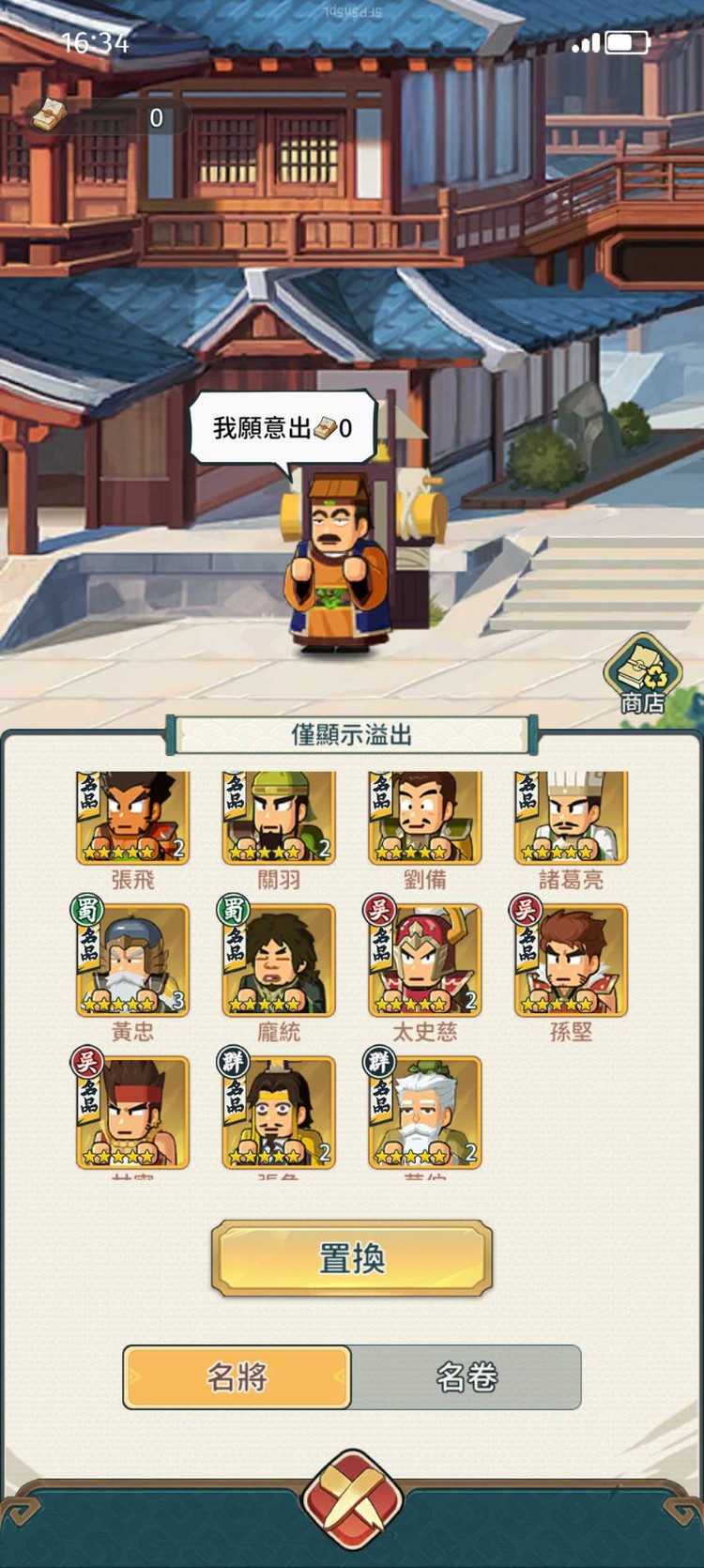Open the 商店 shop icon
The width and height of the screenshot is (704, 1568).
click(x=643, y=674)
